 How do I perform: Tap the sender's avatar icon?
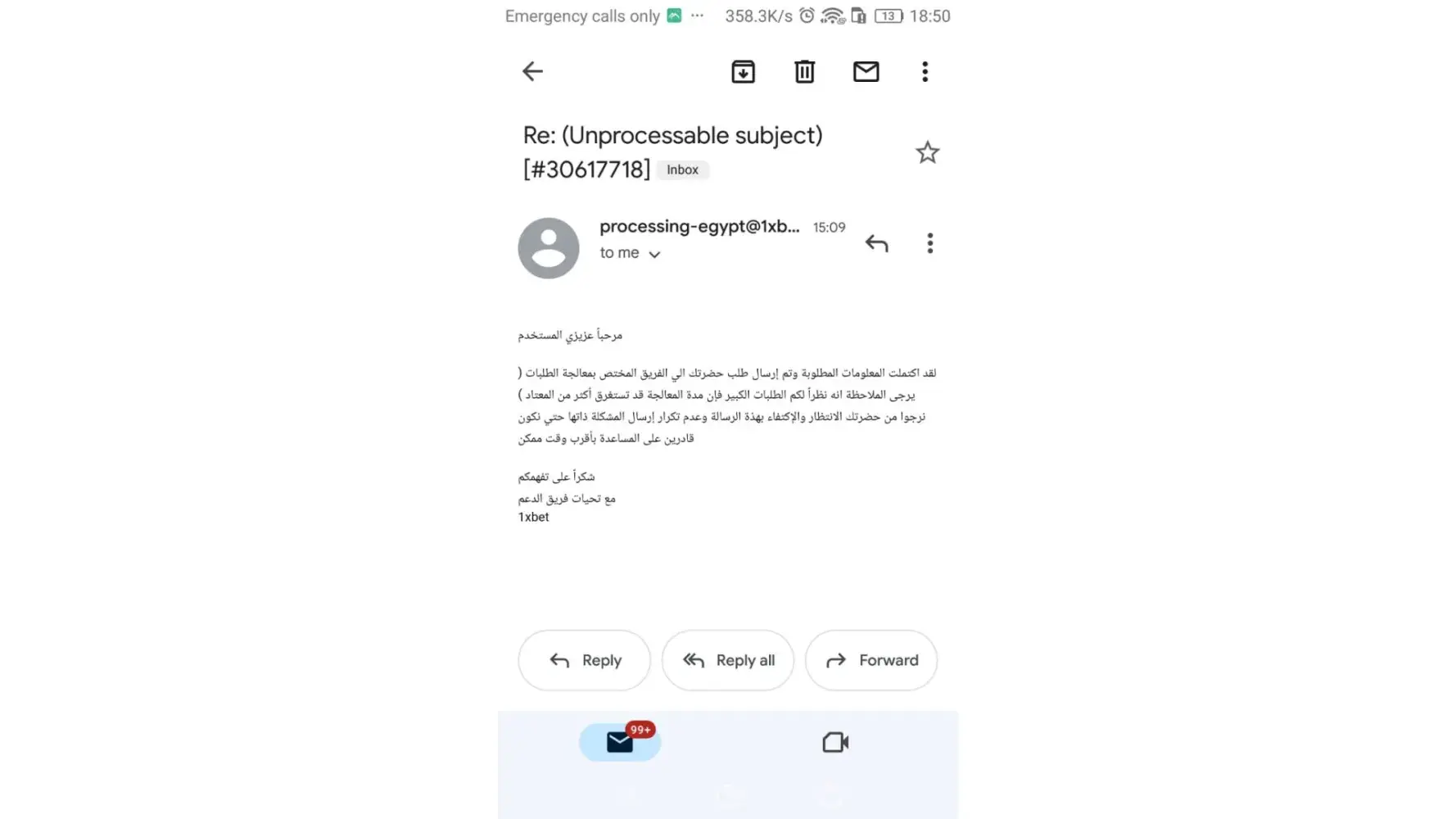click(548, 247)
